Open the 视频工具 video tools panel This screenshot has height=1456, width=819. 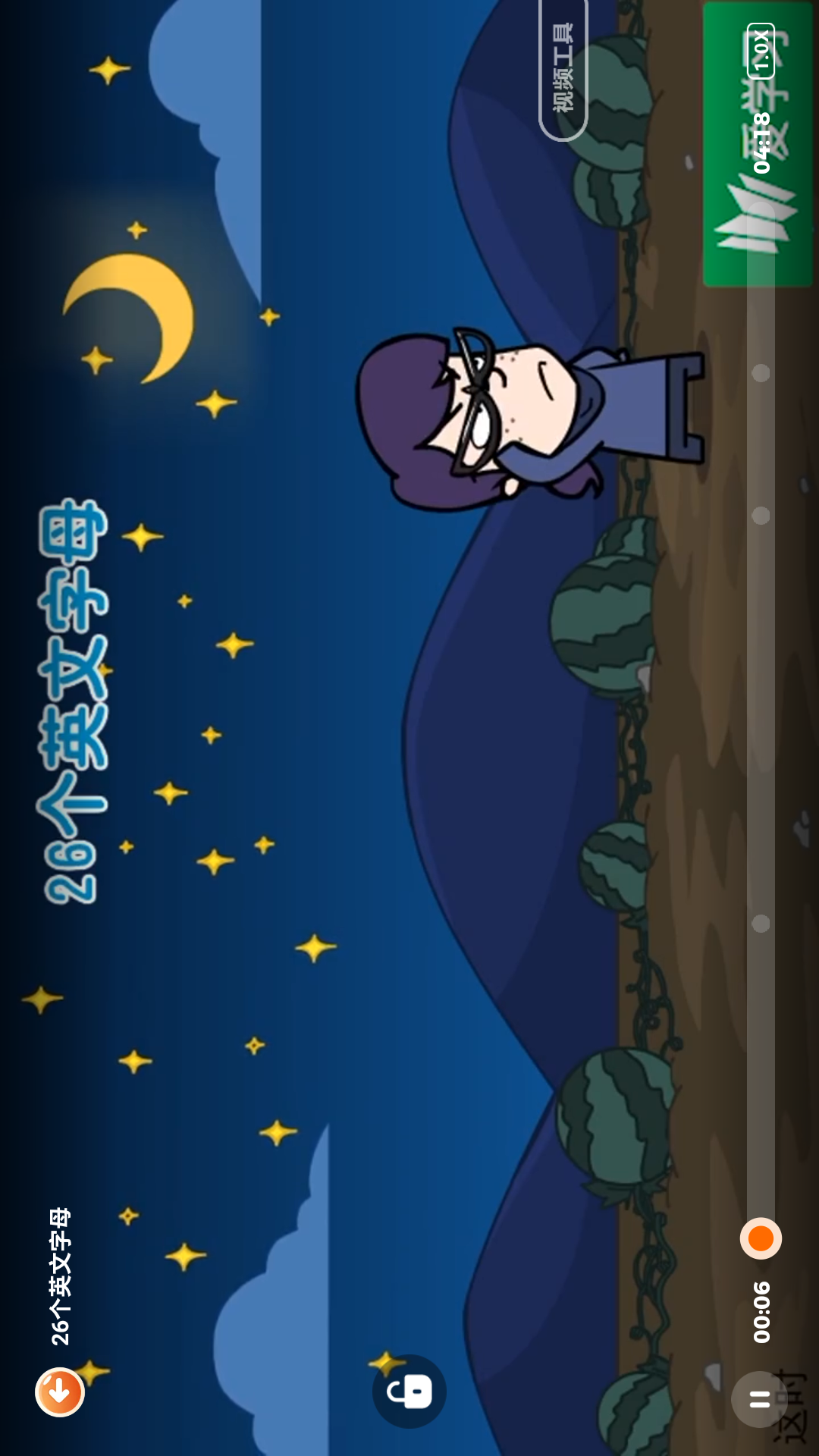(x=563, y=70)
